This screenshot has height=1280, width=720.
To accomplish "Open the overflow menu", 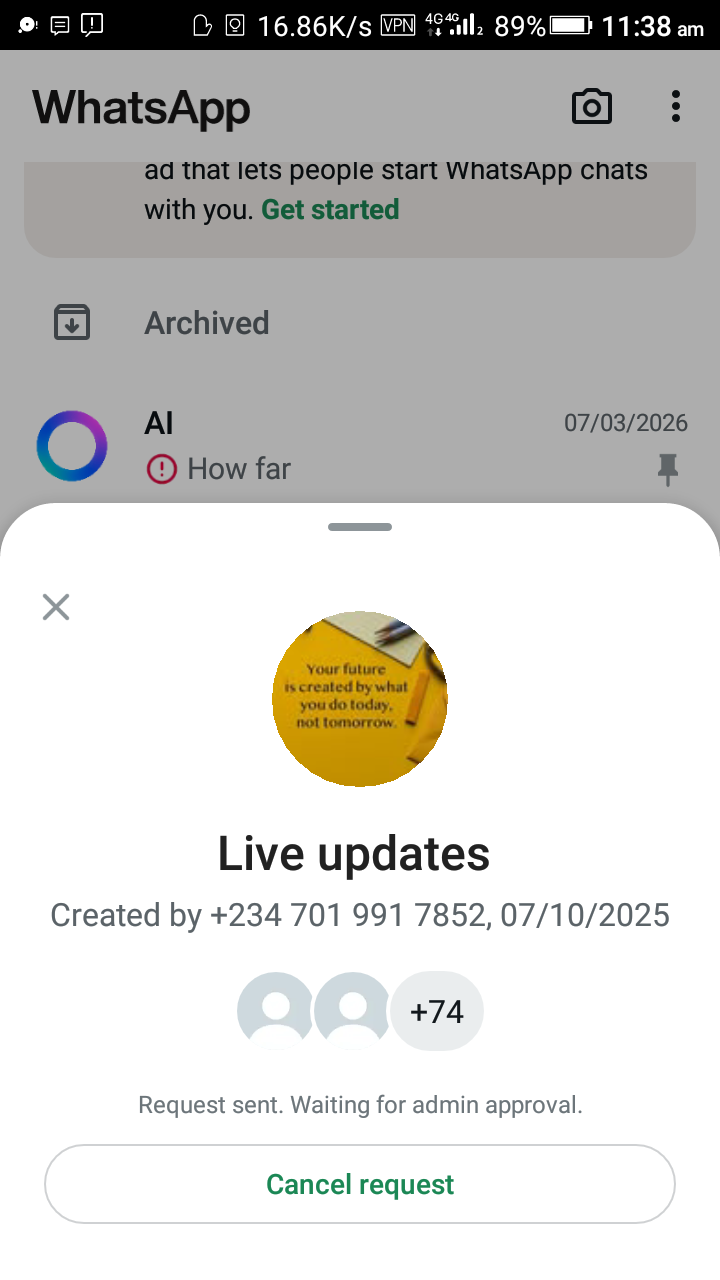I will point(676,107).
